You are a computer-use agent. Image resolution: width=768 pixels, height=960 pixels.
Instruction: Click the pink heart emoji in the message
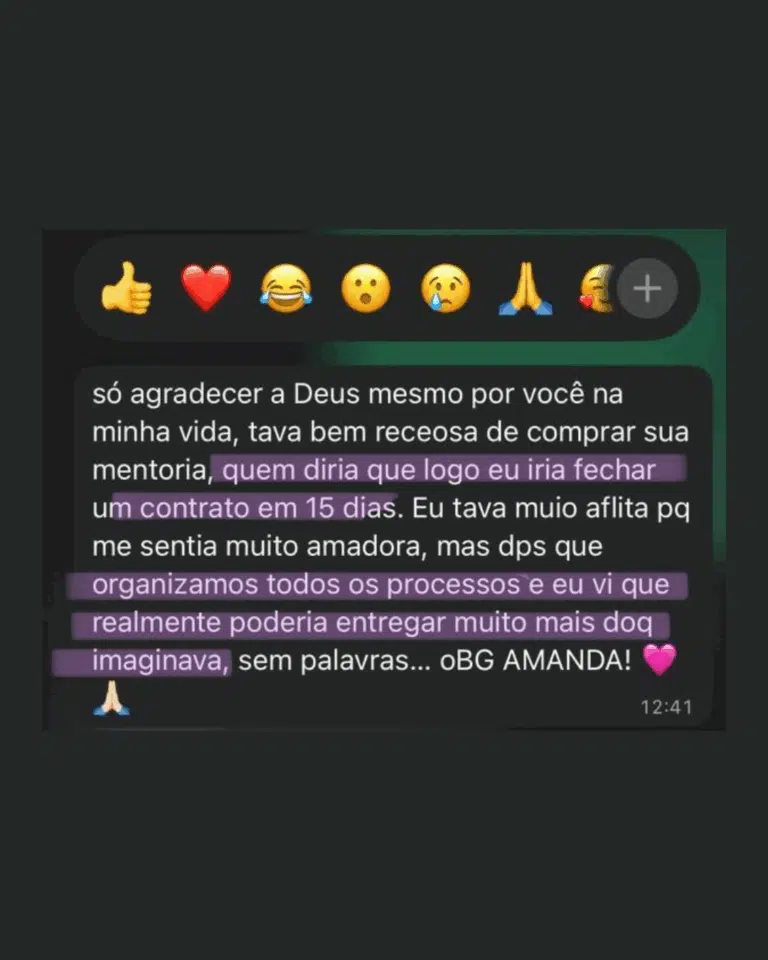click(x=662, y=659)
